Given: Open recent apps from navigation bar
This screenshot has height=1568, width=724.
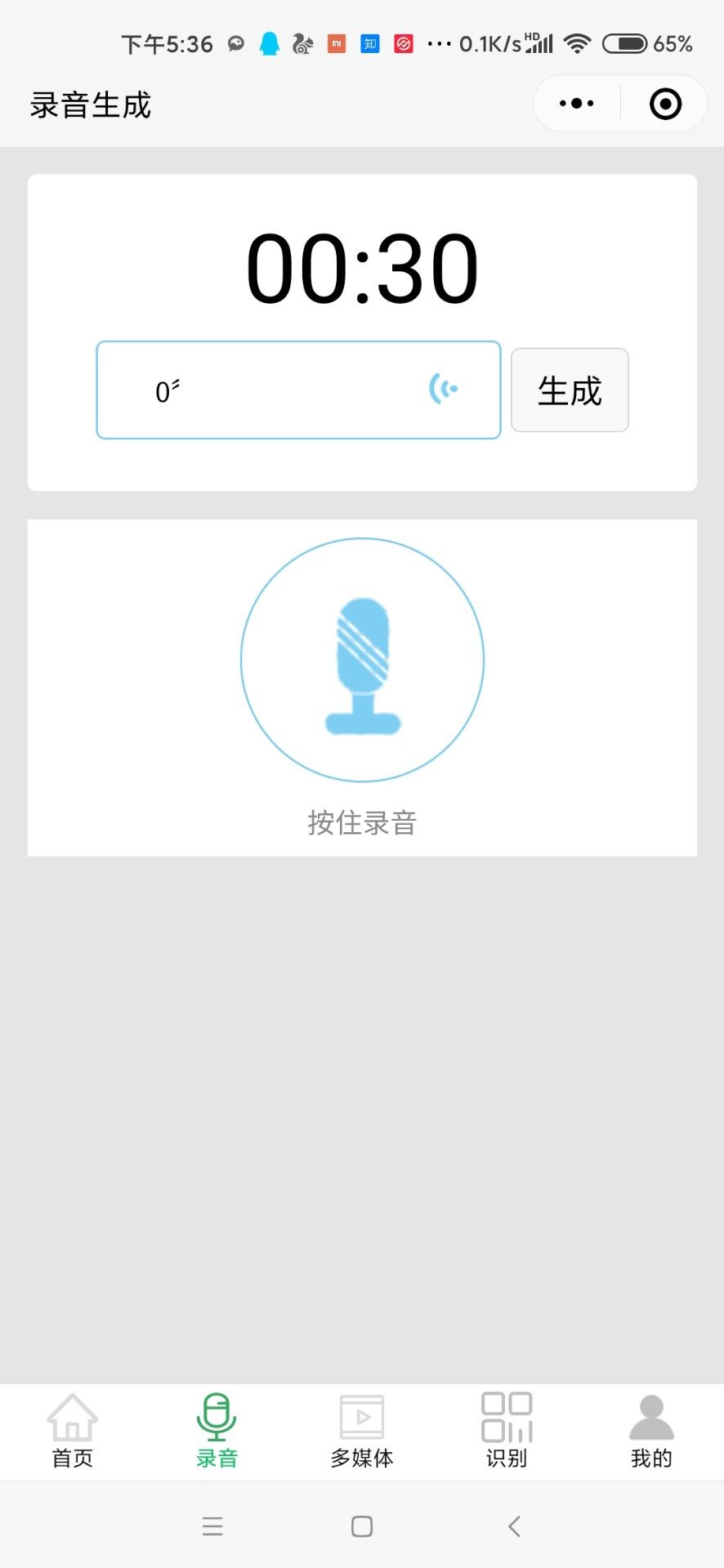Looking at the screenshot, I should pyautogui.click(x=212, y=1526).
